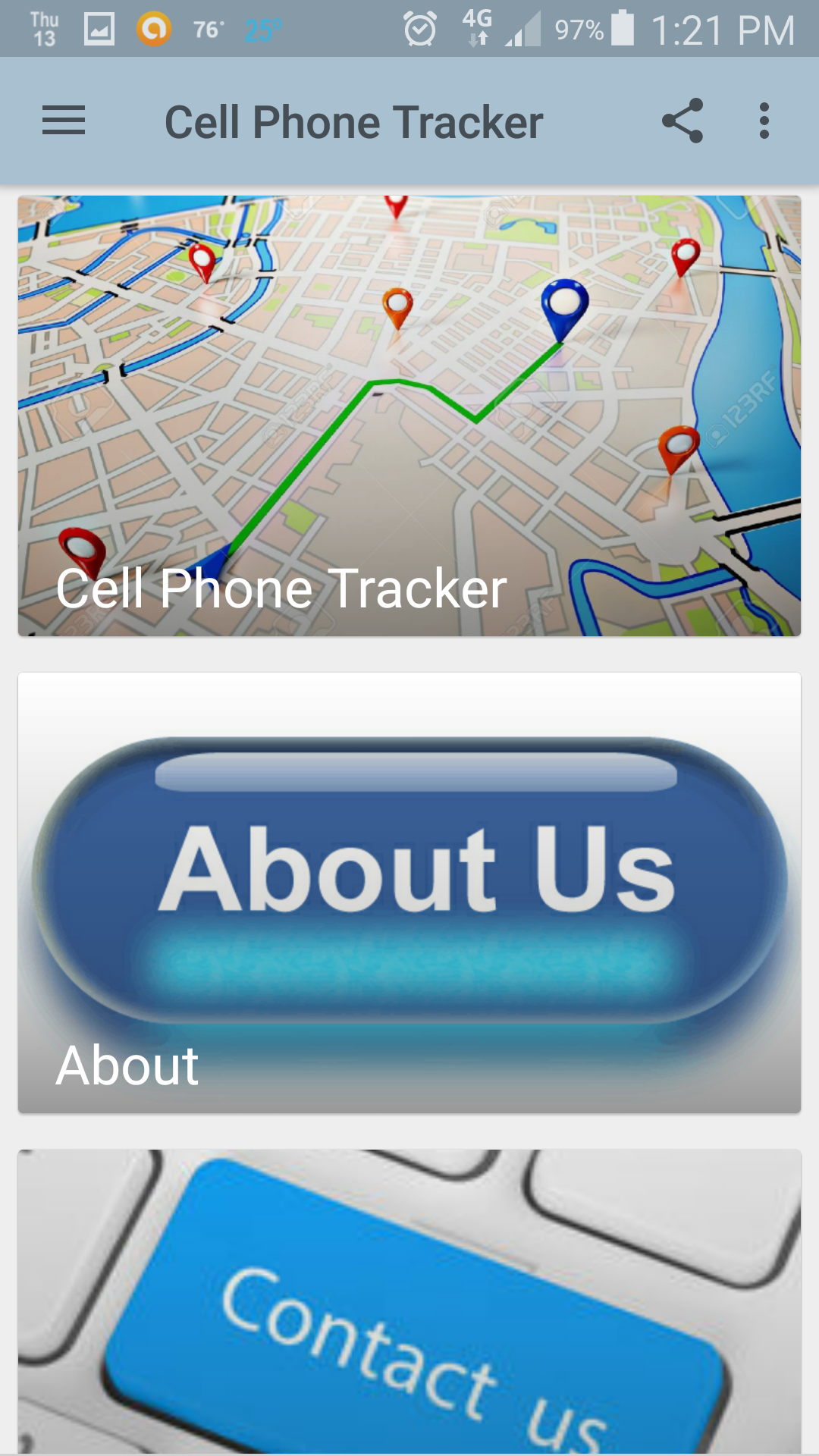The height and width of the screenshot is (1456, 819).
Task: Share the app via share icon
Action: [682, 121]
